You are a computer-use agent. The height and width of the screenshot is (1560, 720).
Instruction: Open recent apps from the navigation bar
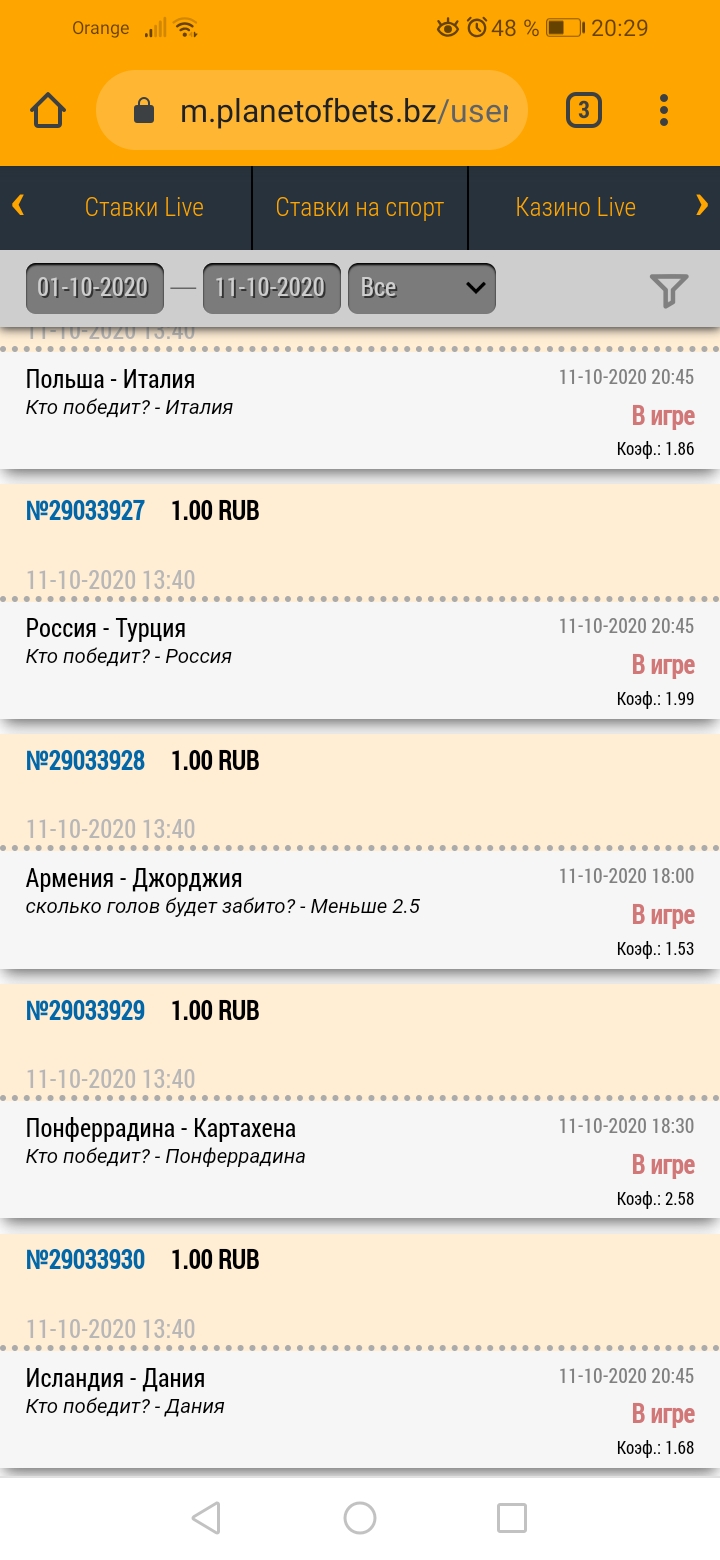512,1518
